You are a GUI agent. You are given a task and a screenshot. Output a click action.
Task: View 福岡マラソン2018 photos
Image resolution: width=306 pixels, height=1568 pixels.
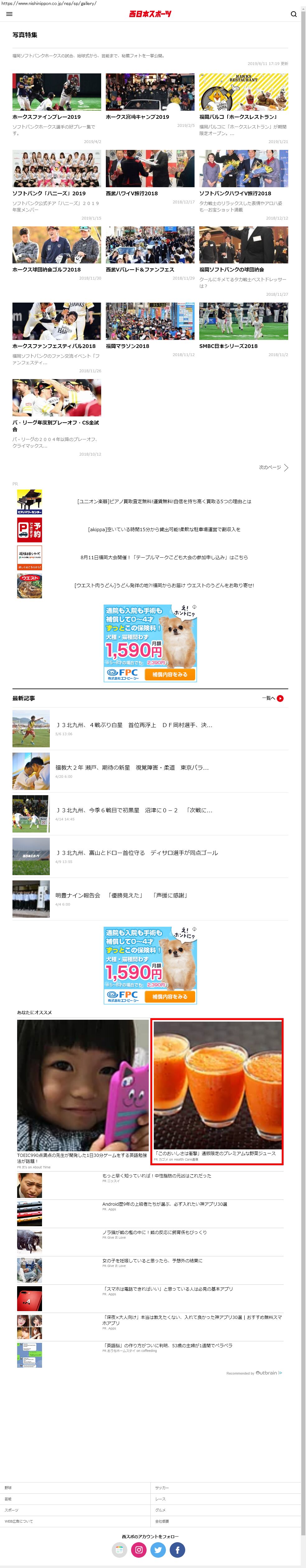coord(150,321)
